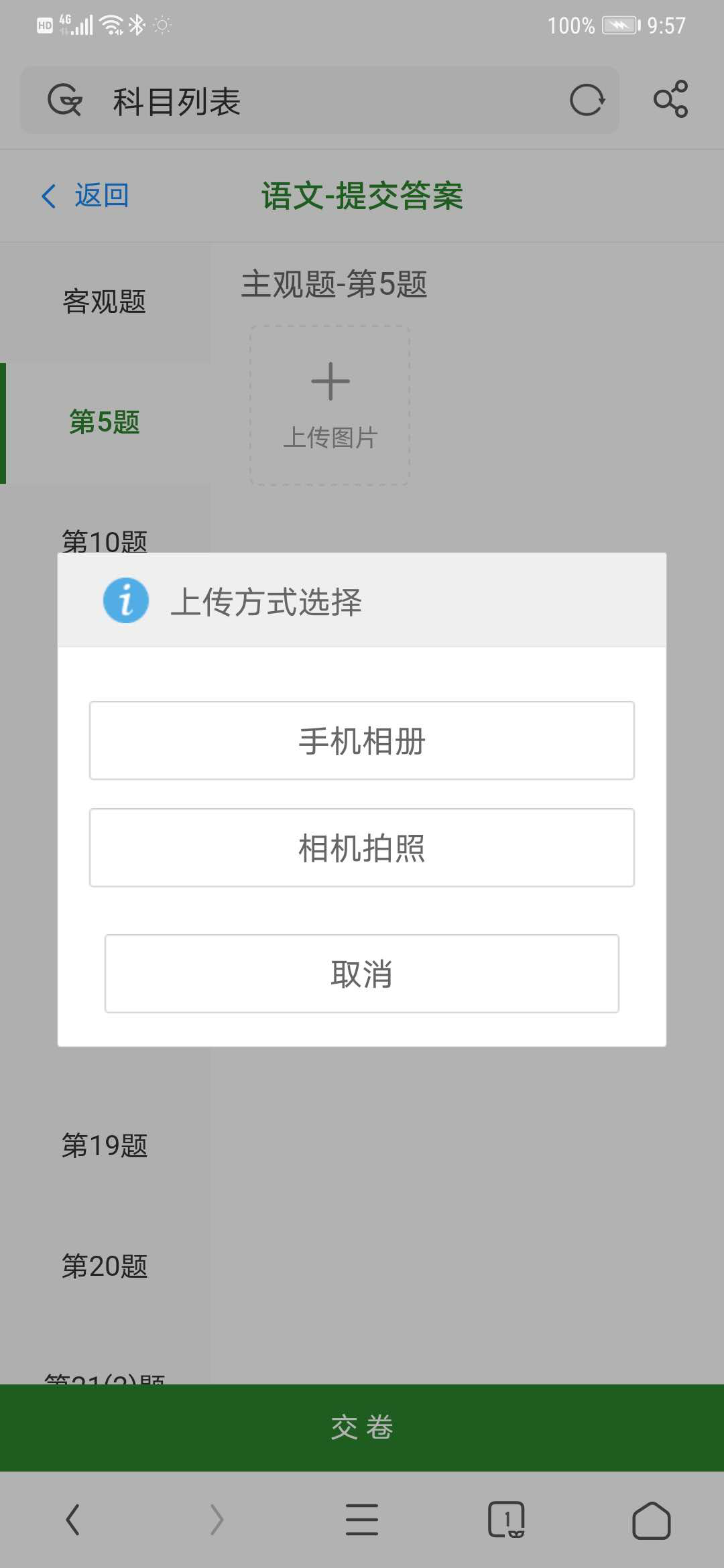Share this page
The width and height of the screenshot is (724, 1568).
tap(670, 99)
